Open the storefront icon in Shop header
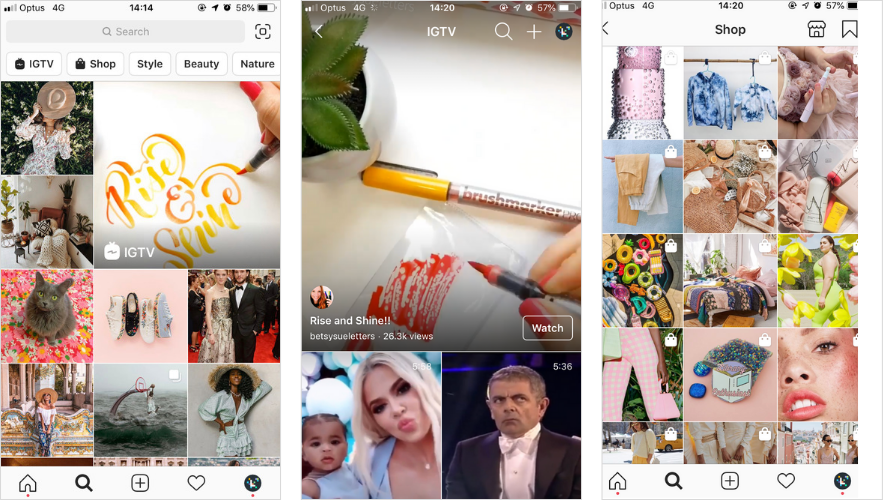The image size is (883, 500). (x=816, y=29)
